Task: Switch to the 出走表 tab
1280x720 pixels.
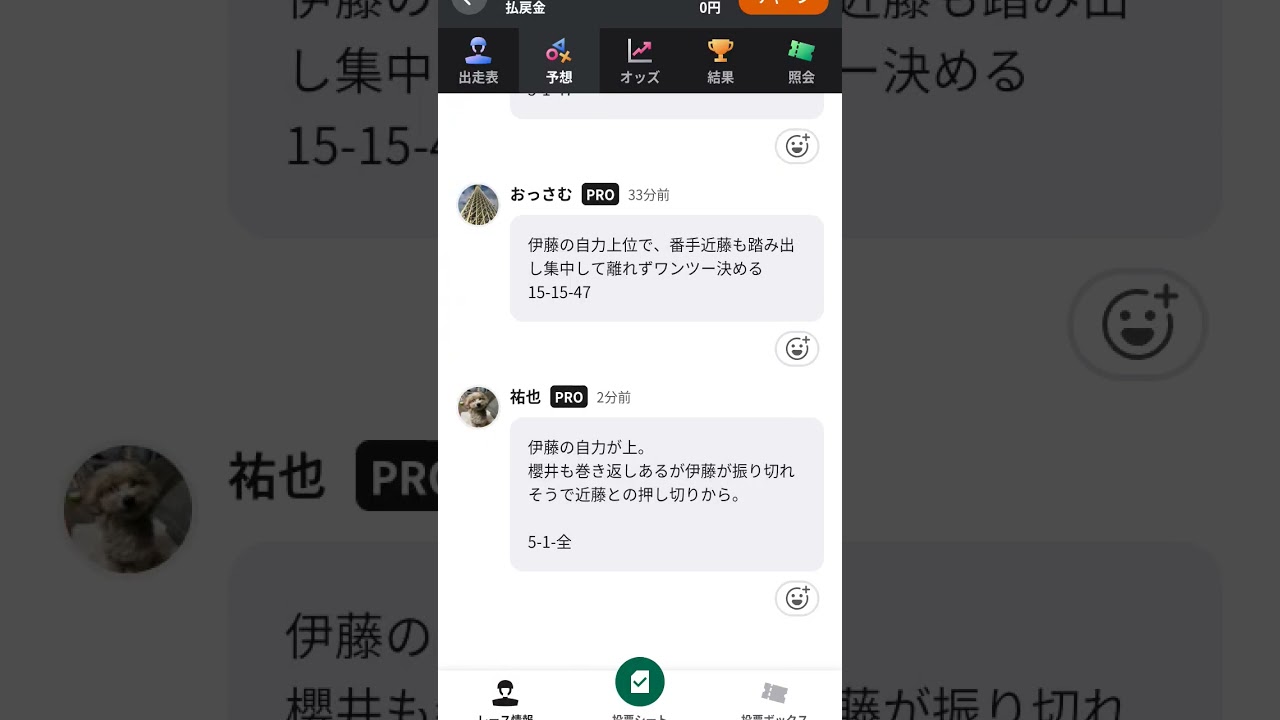Action: pyautogui.click(x=478, y=61)
